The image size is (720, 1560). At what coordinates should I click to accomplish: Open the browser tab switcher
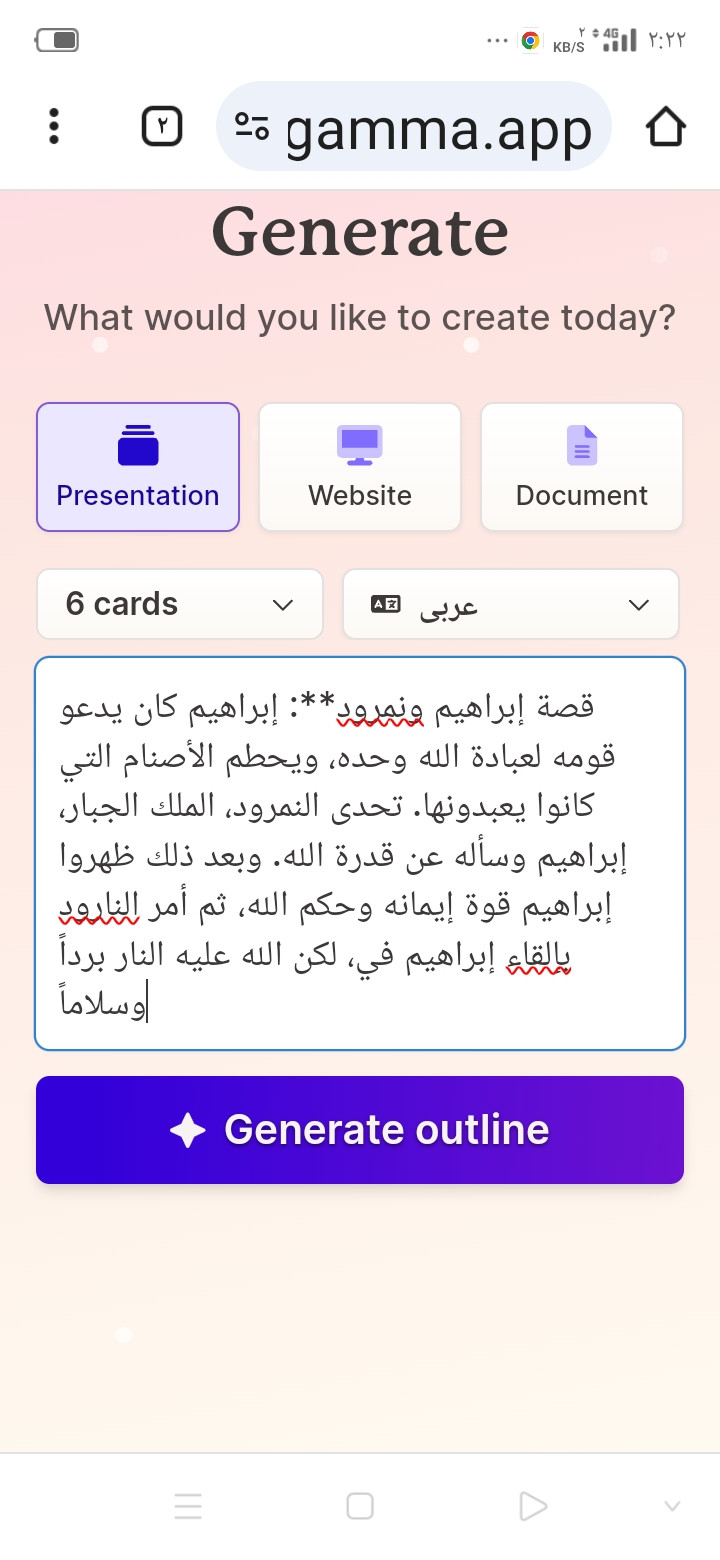pyautogui.click(x=162, y=127)
